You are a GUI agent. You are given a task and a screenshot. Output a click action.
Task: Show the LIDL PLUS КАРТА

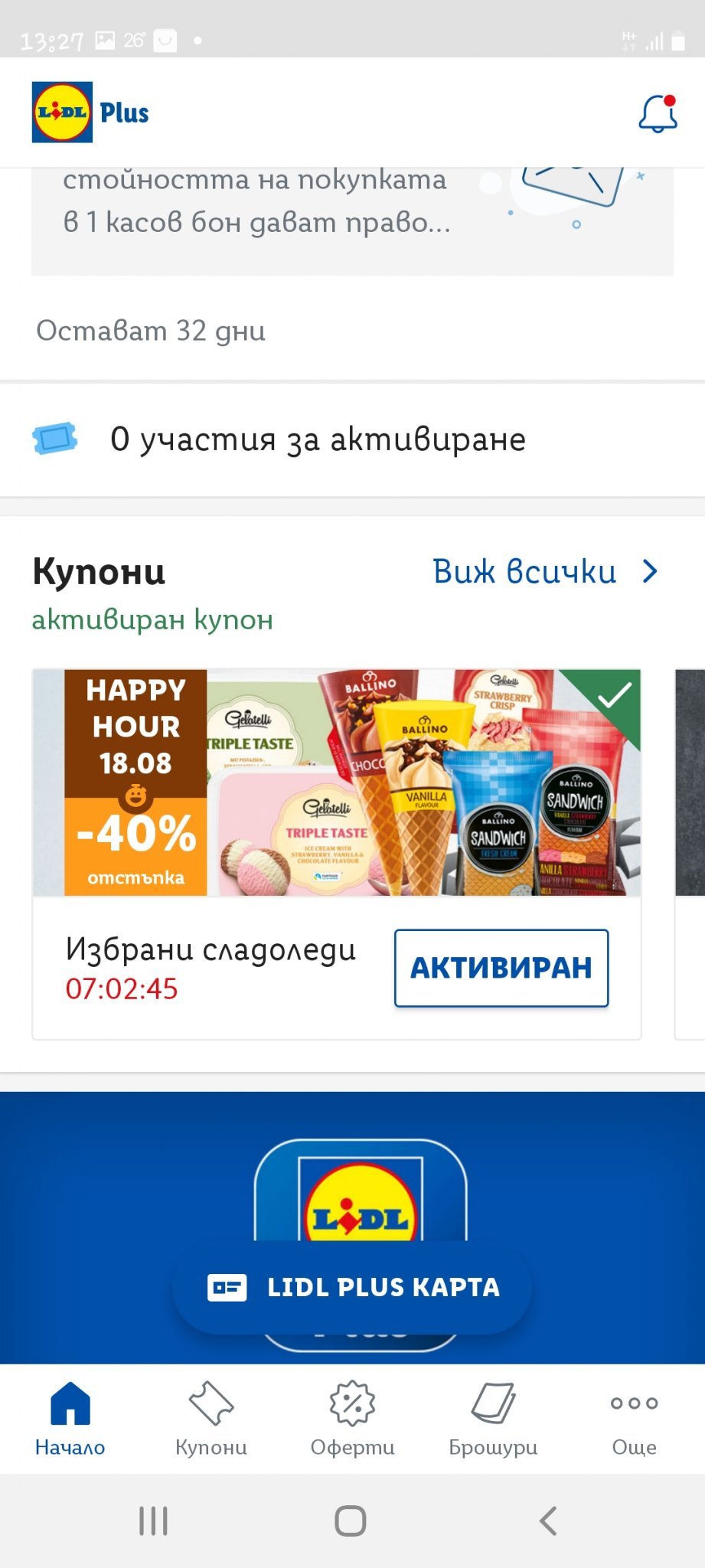pyautogui.click(x=353, y=1287)
